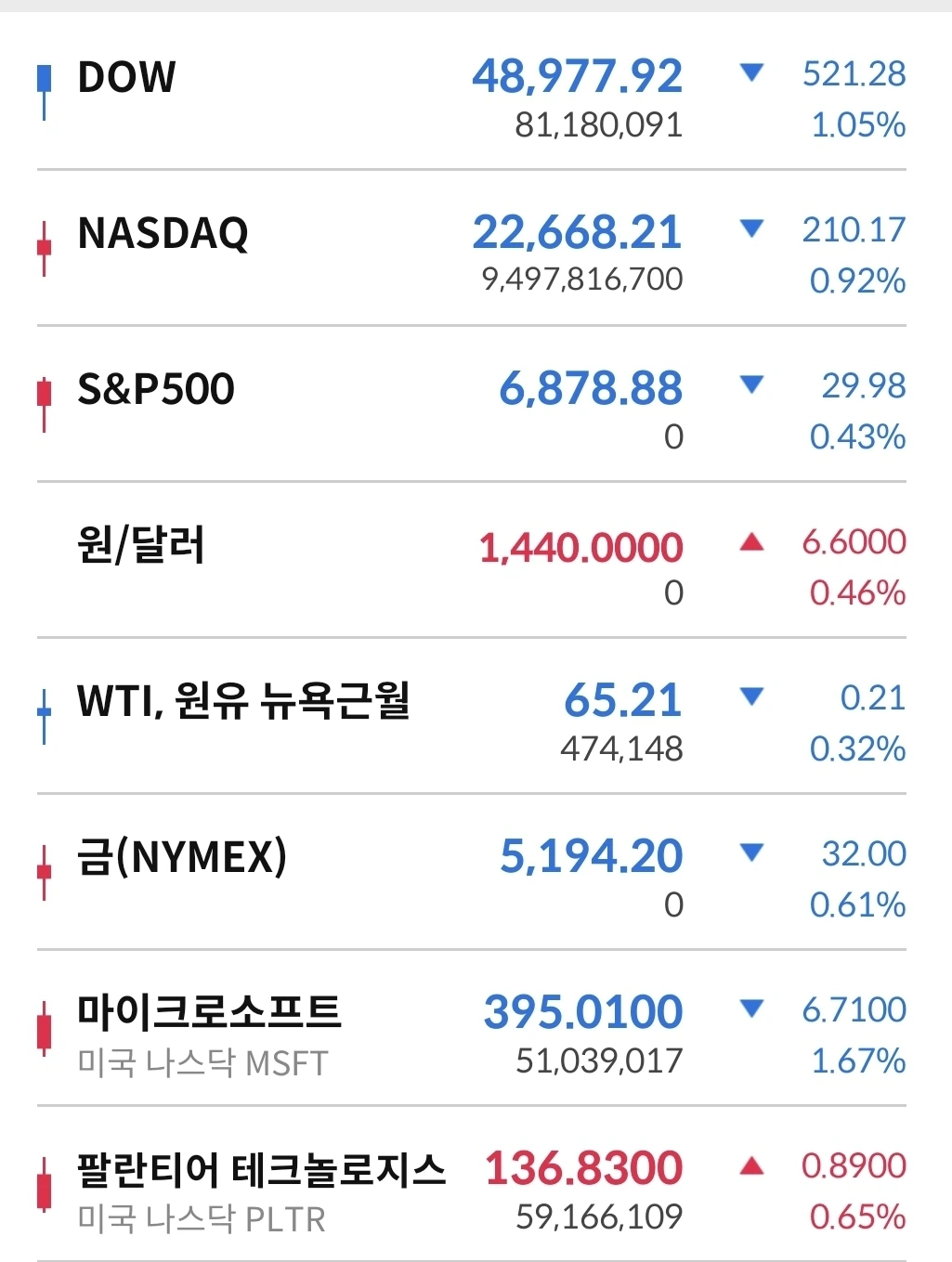Image resolution: width=952 pixels, height=1262 pixels.
Task: Open the DOW index row
Action: (x=126, y=78)
